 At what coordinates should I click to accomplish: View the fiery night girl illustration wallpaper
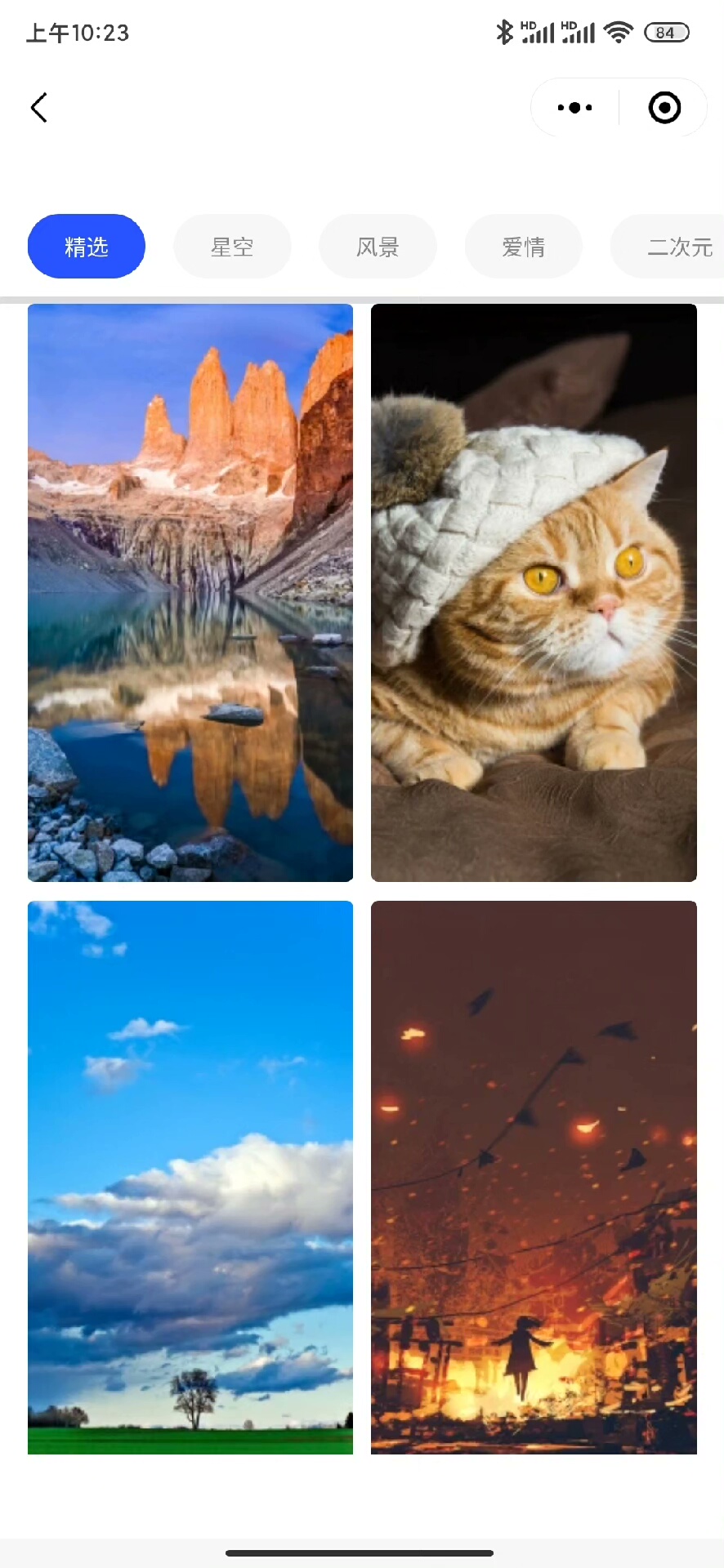coord(534,1177)
